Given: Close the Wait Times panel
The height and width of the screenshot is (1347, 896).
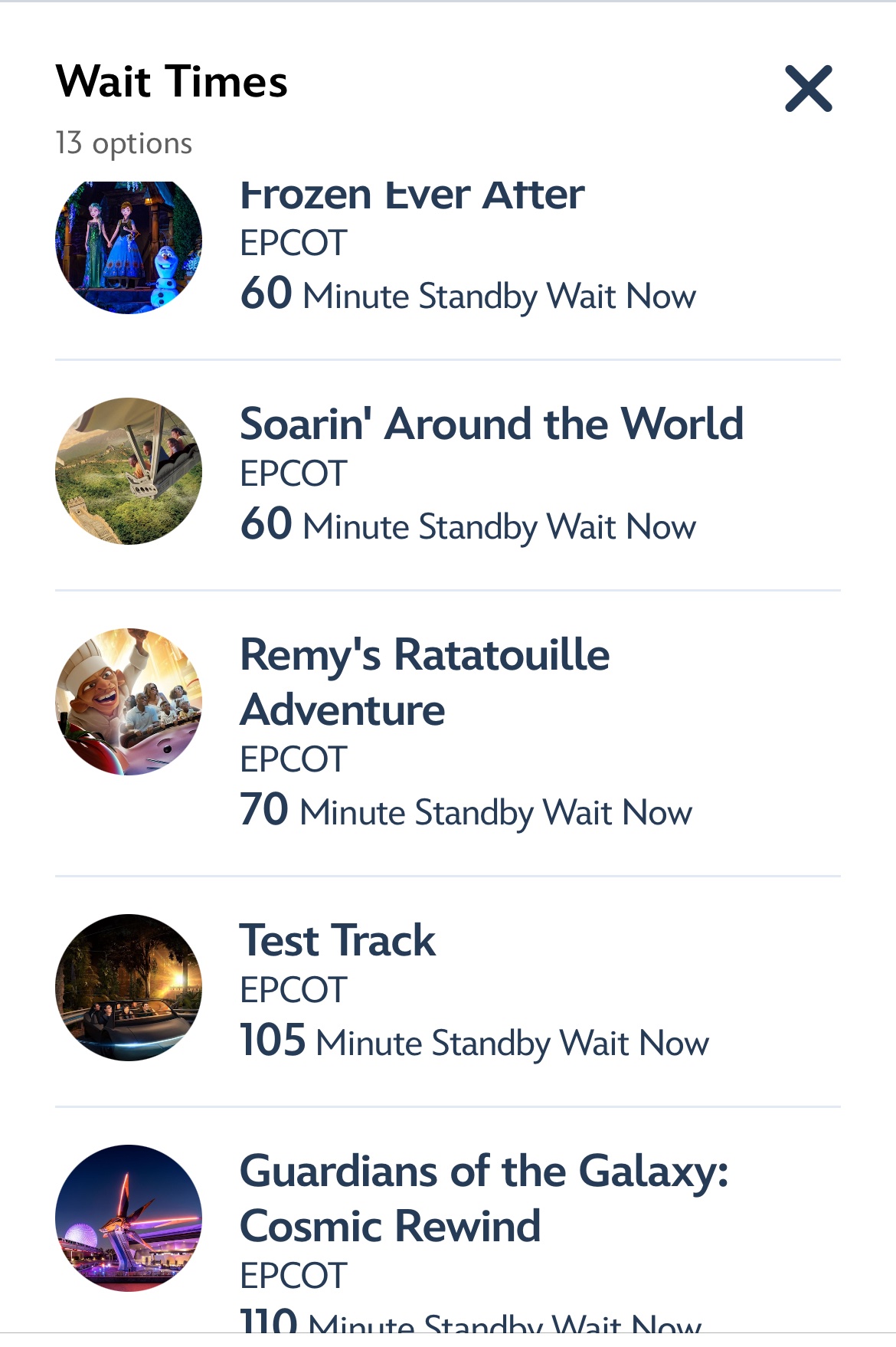Looking at the screenshot, I should click(808, 89).
